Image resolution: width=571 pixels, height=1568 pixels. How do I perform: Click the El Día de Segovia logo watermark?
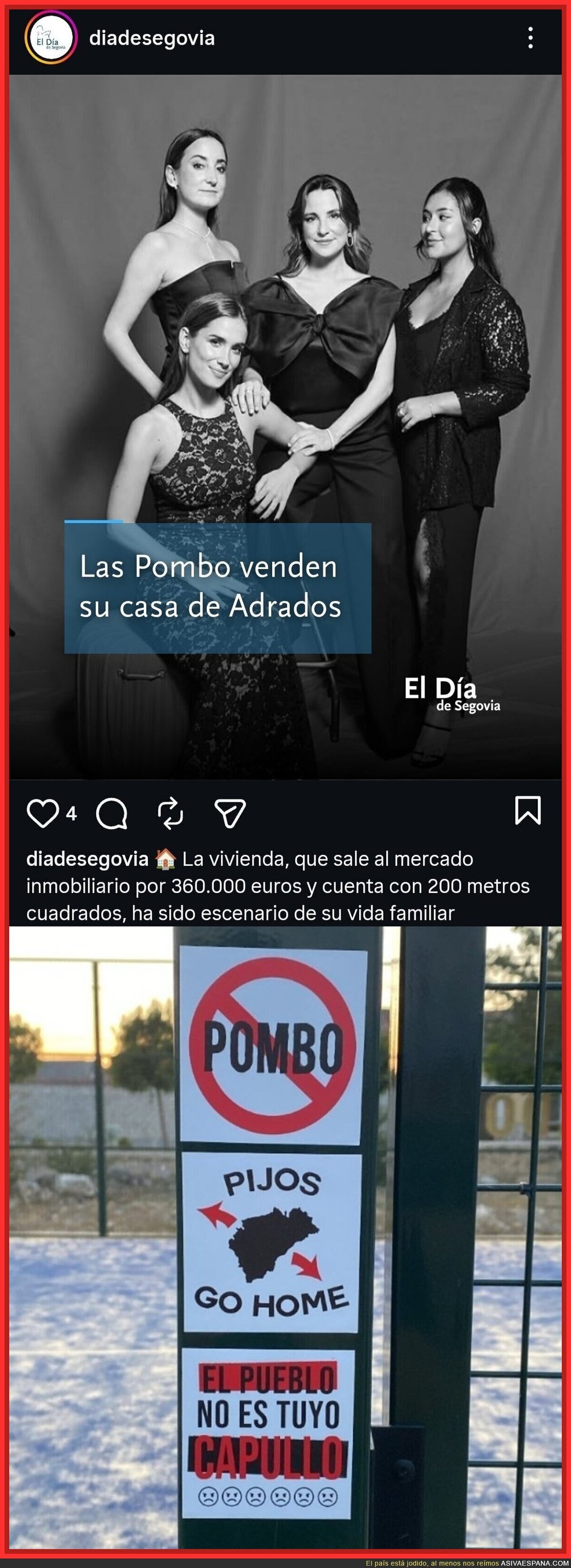tap(453, 697)
